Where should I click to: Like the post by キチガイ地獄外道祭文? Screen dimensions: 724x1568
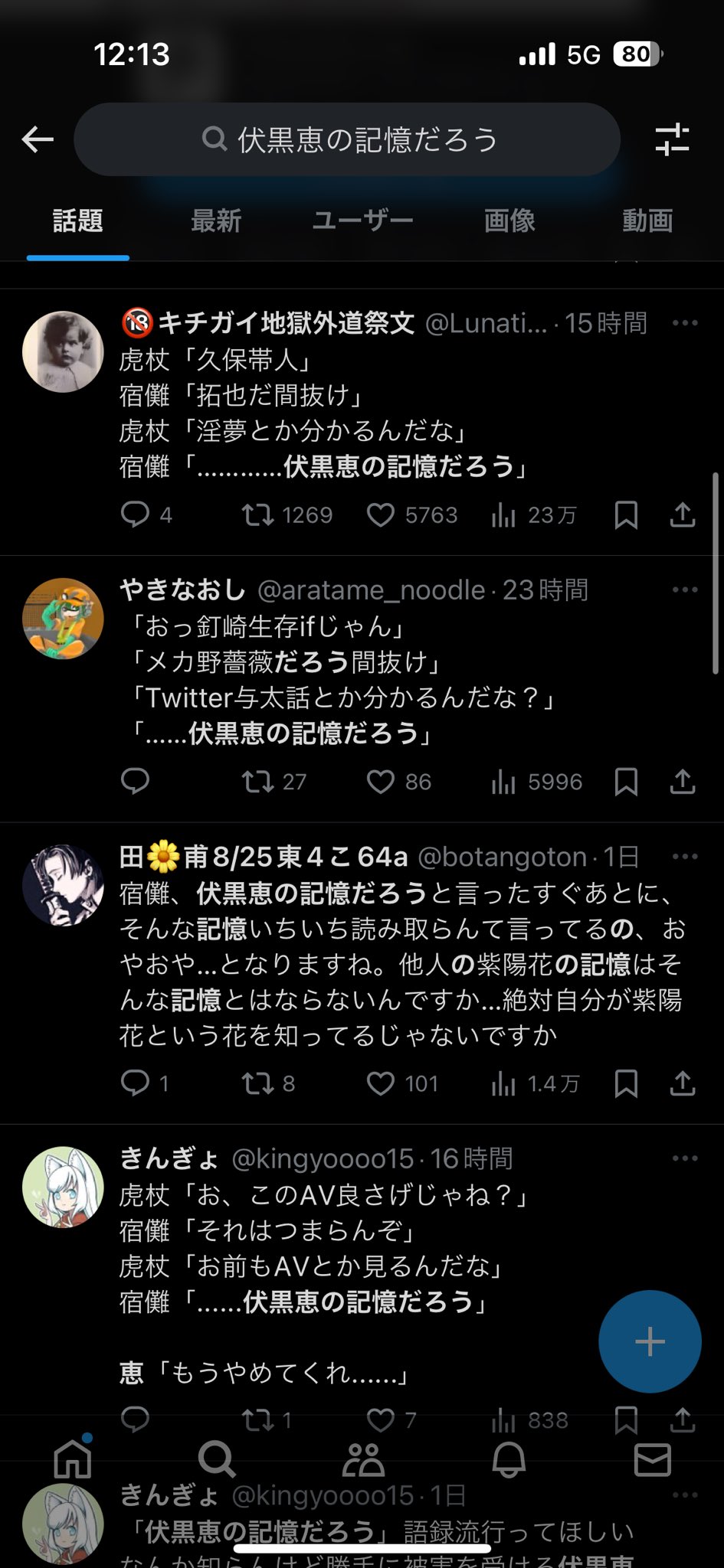click(x=381, y=515)
